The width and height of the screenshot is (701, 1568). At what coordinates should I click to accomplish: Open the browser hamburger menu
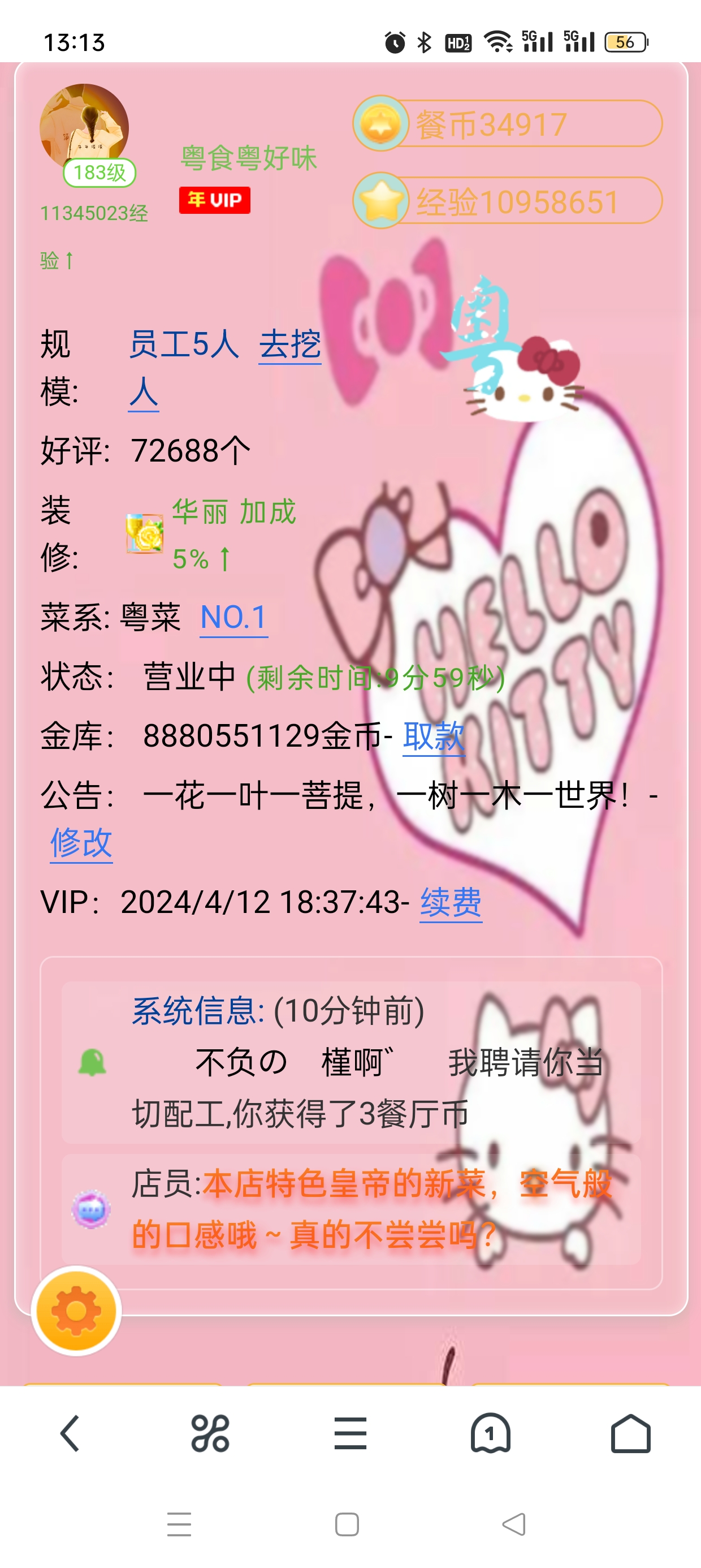click(x=350, y=1433)
